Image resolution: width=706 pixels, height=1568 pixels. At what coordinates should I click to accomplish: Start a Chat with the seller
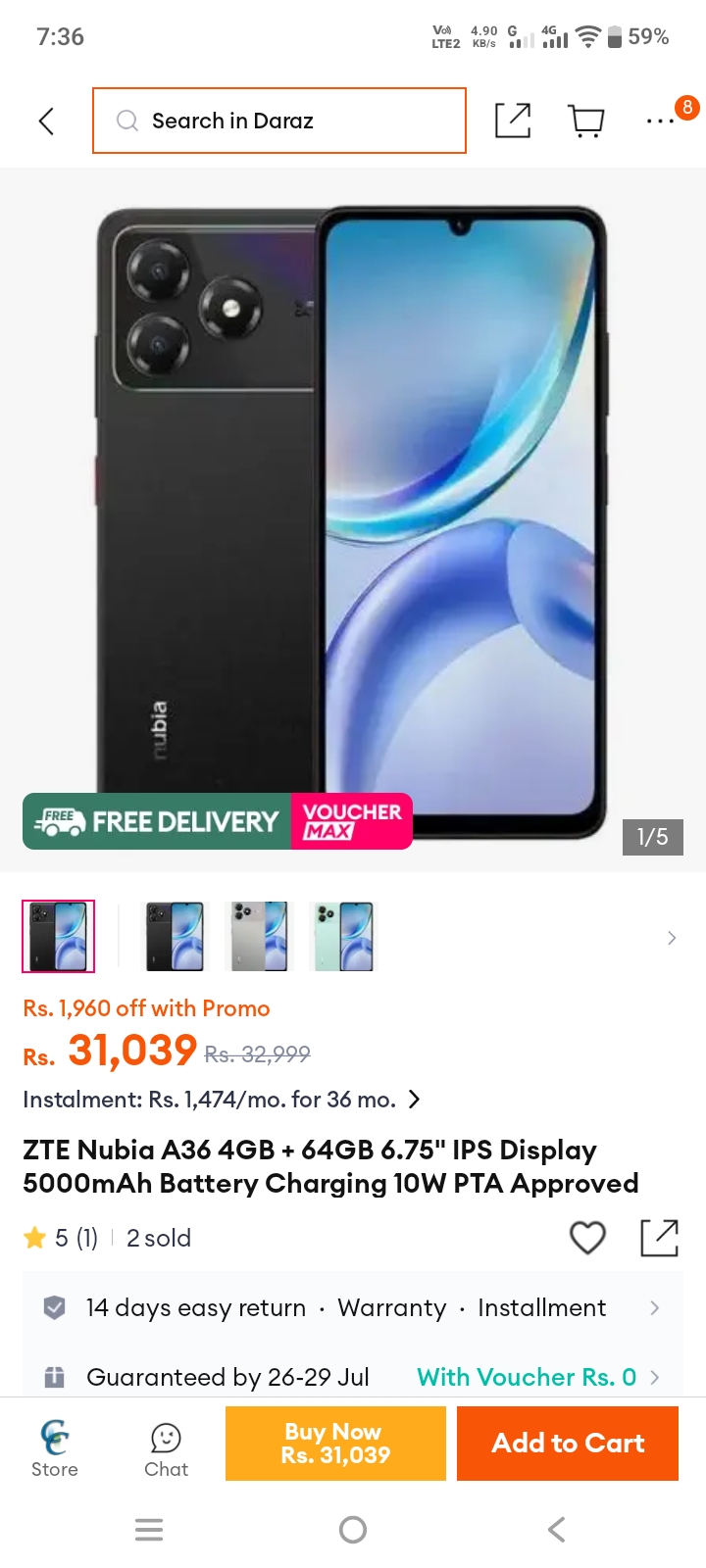166,1450
